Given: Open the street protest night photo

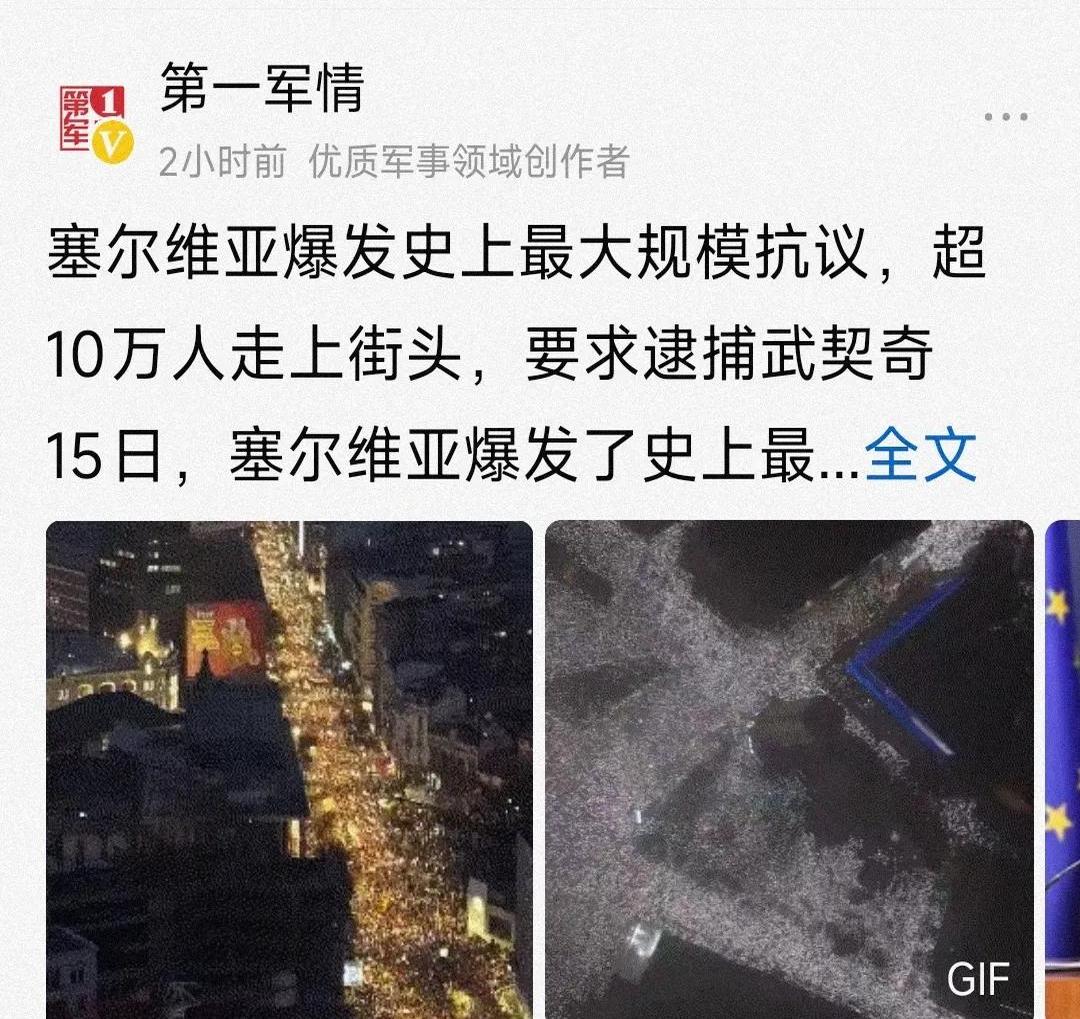Looking at the screenshot, I should (x=289, y=768).
